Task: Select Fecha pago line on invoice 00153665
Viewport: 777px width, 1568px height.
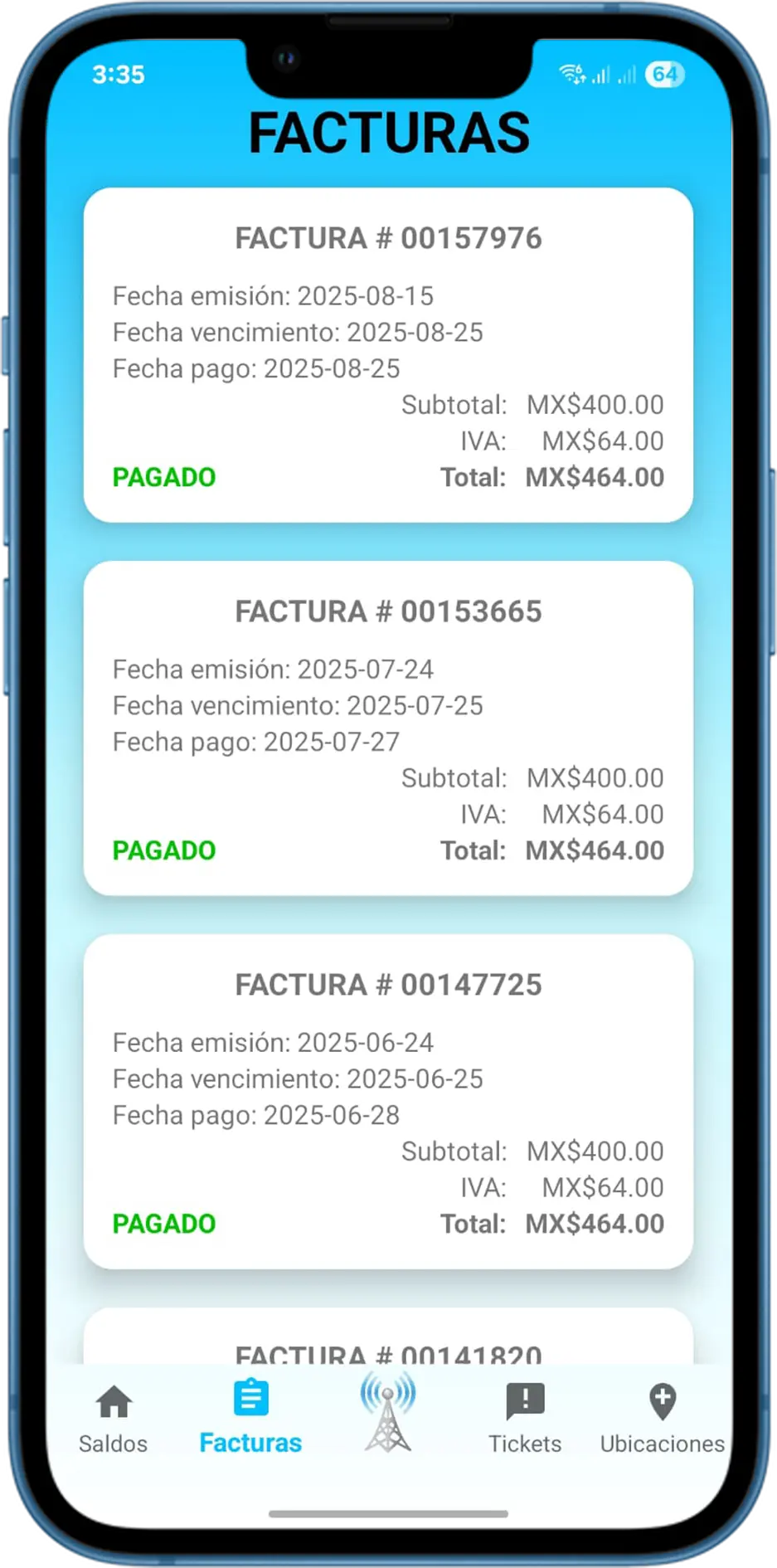Action: (x=255, y=742)
